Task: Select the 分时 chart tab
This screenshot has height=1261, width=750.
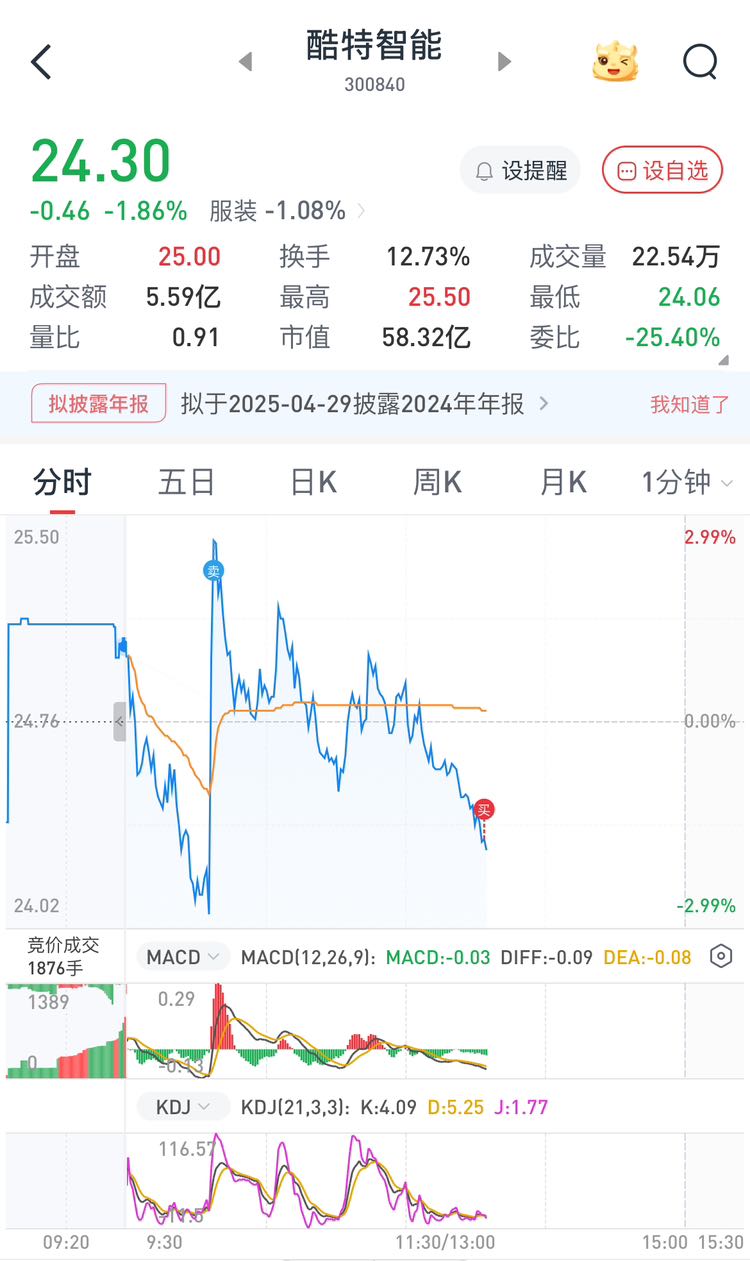Action: pyautogui.click(x=62, y=483)
